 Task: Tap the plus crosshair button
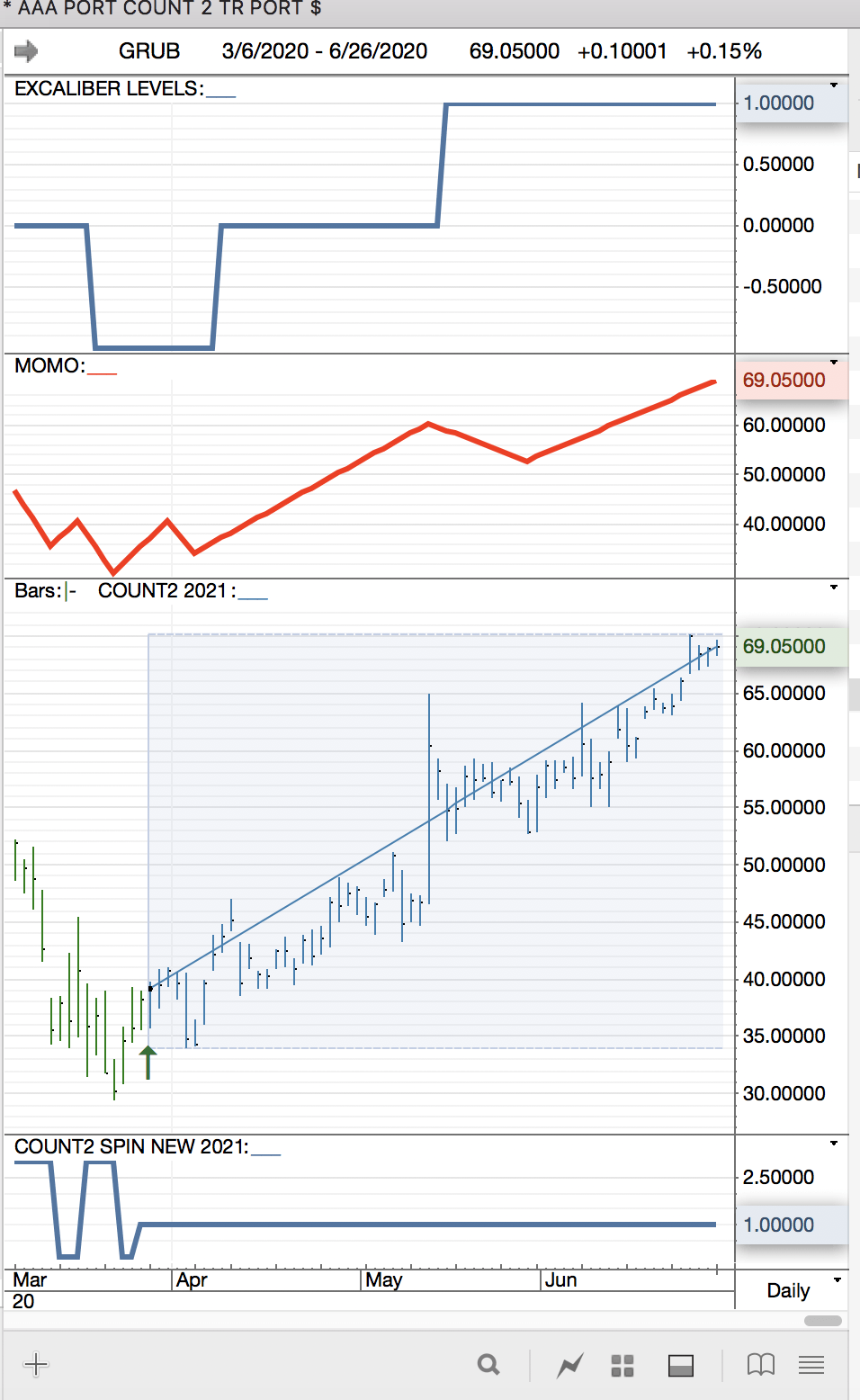click(36, 1365)
